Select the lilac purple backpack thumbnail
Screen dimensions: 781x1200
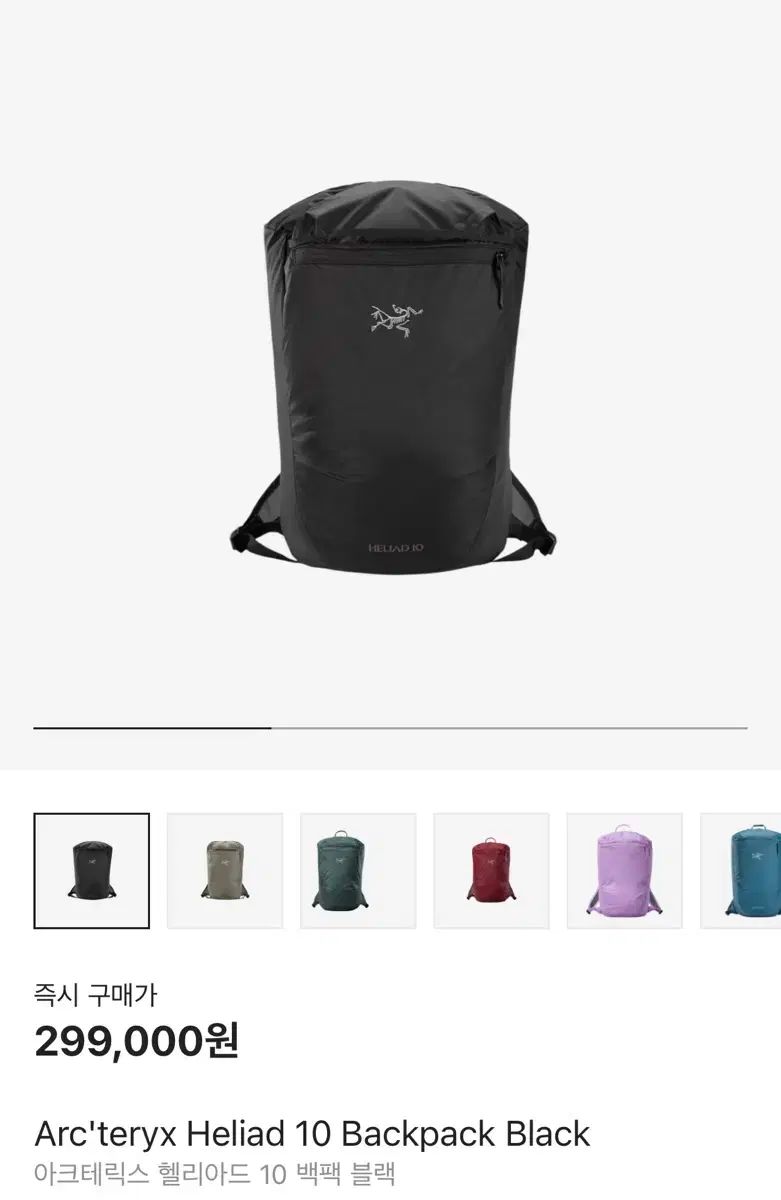(624, 871)
